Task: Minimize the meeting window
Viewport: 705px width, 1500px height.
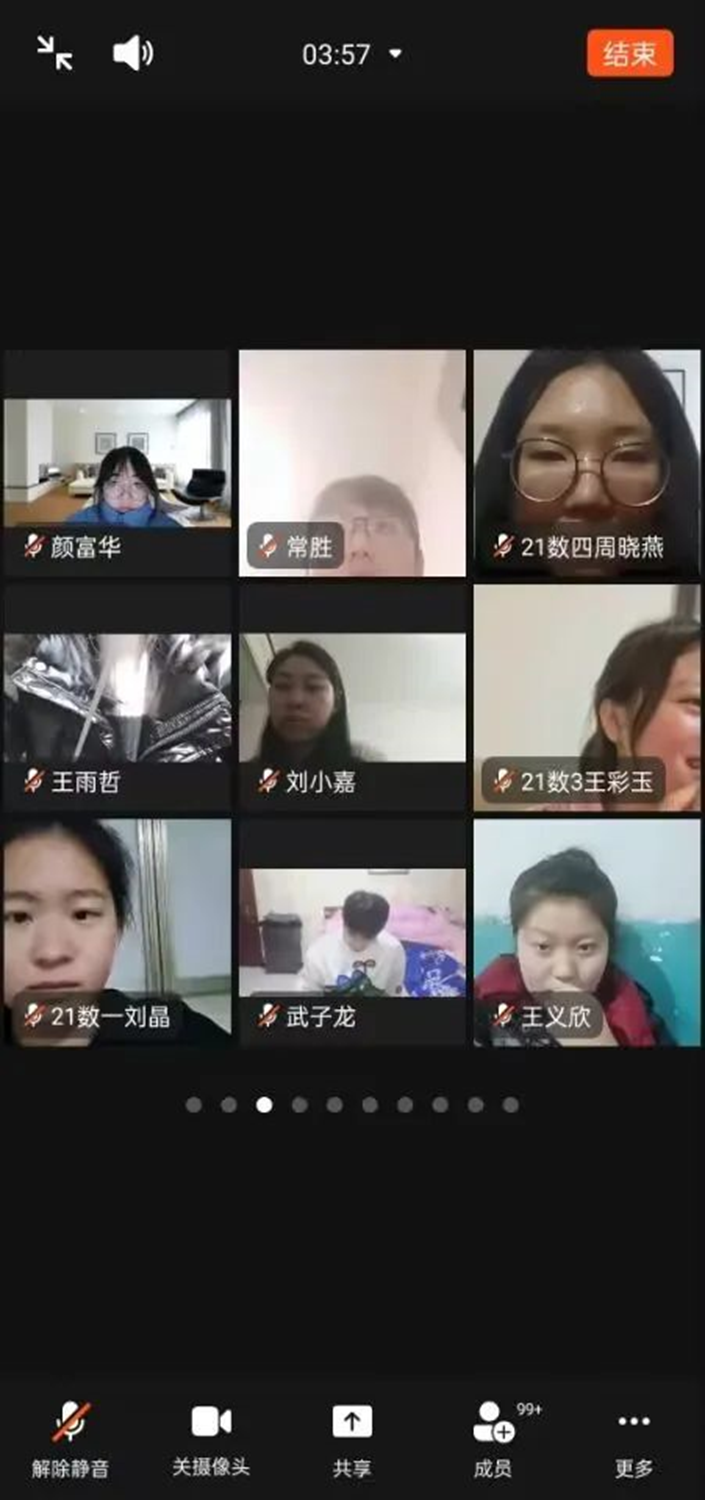Action: 55,53
